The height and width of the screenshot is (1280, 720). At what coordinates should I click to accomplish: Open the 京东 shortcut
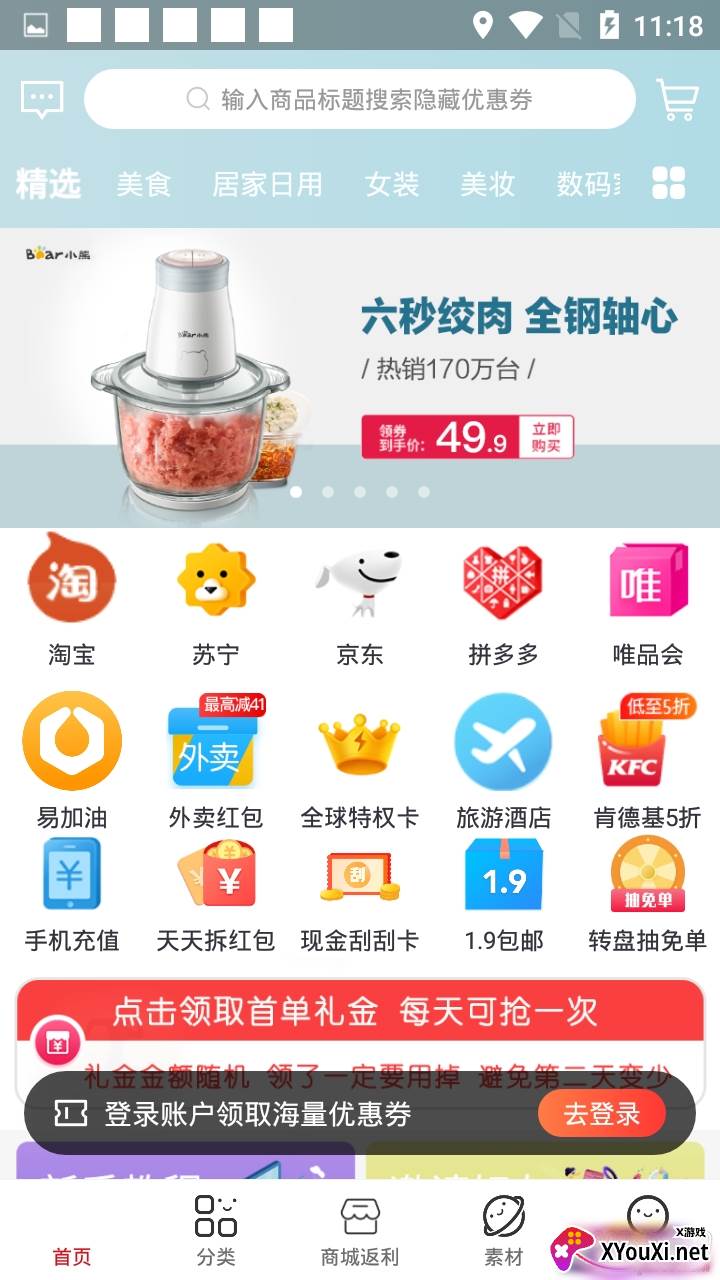click(x=359, y=600)
